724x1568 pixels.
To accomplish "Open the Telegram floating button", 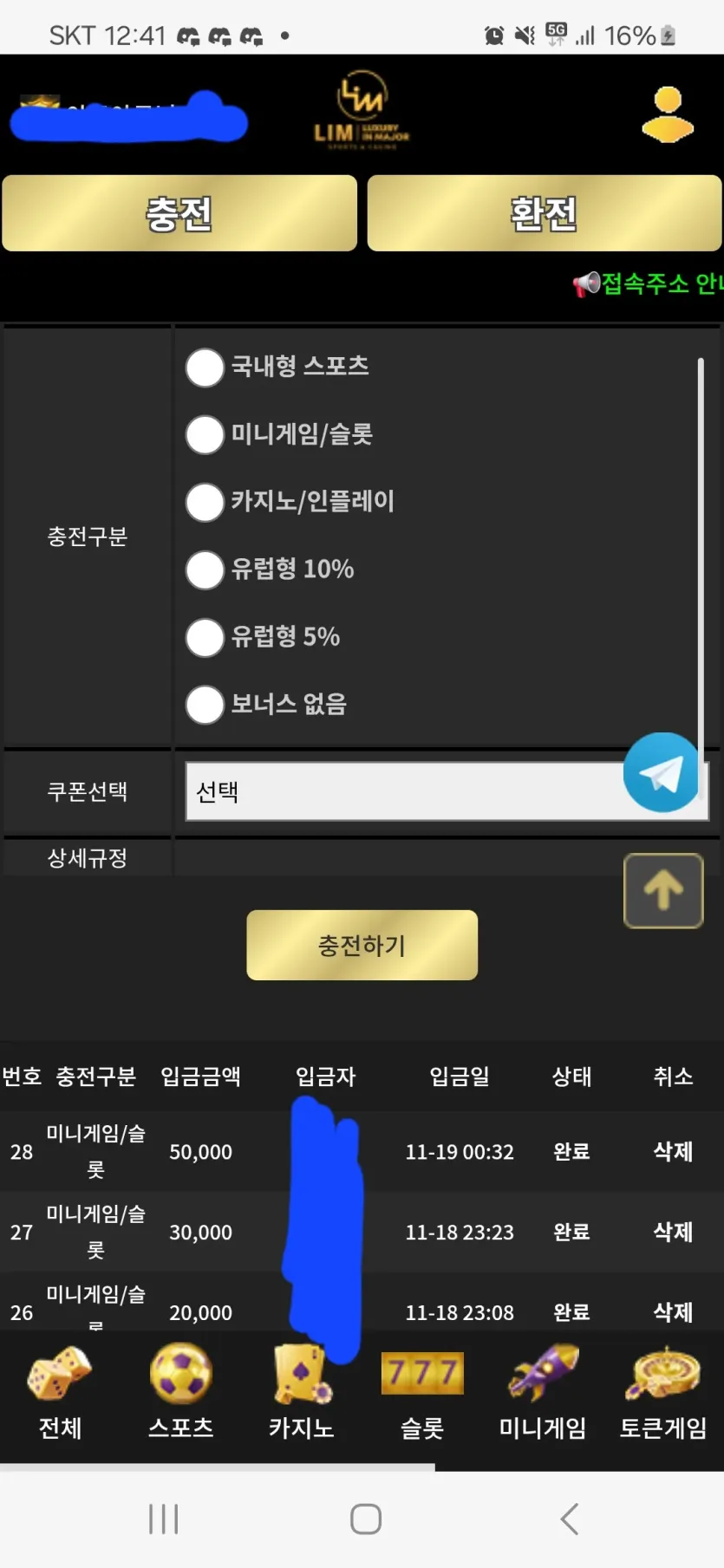I will [x=662, y=772].
